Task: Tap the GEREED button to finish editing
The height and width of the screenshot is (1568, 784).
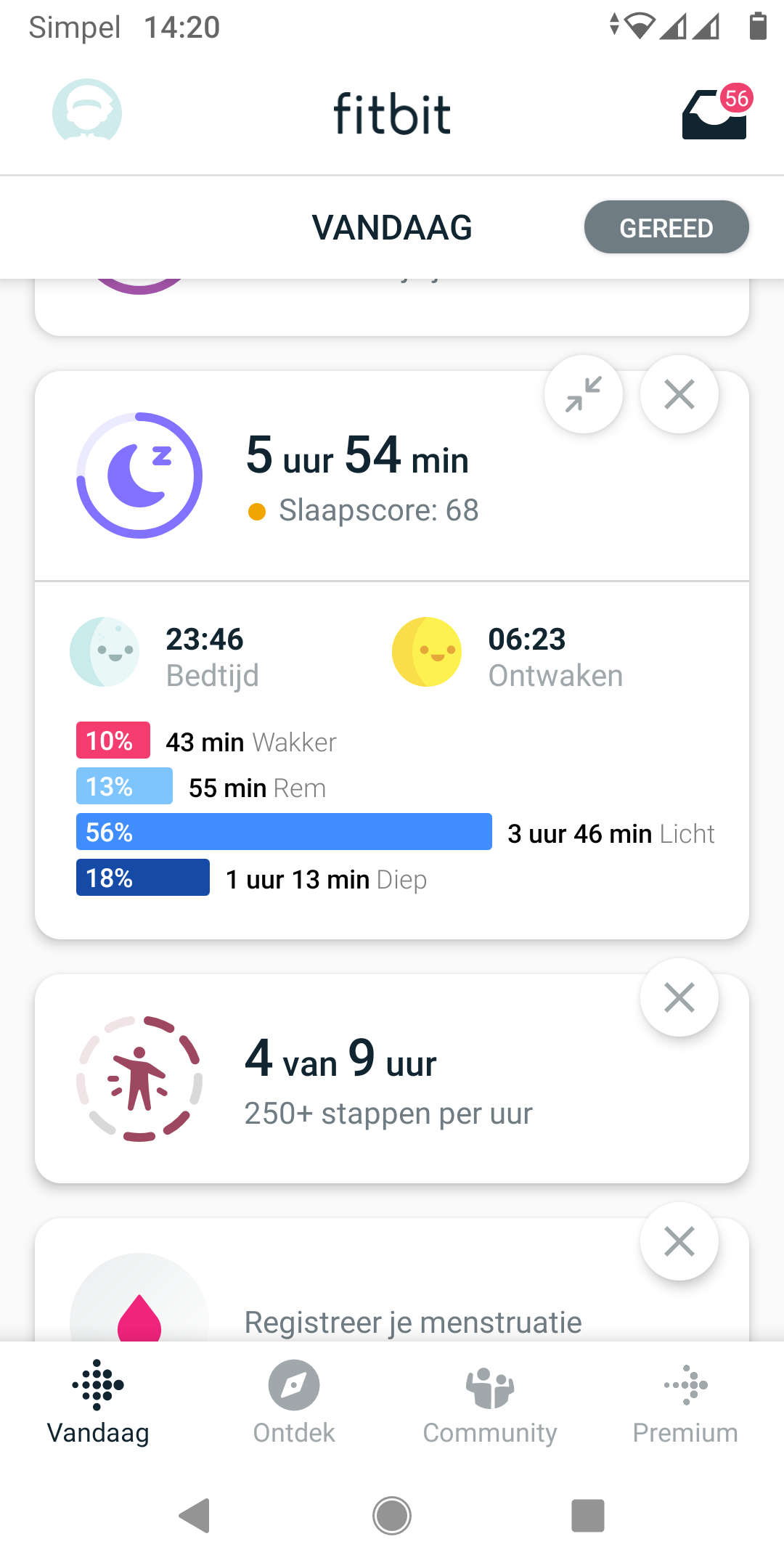Action: tap(666, 227)
